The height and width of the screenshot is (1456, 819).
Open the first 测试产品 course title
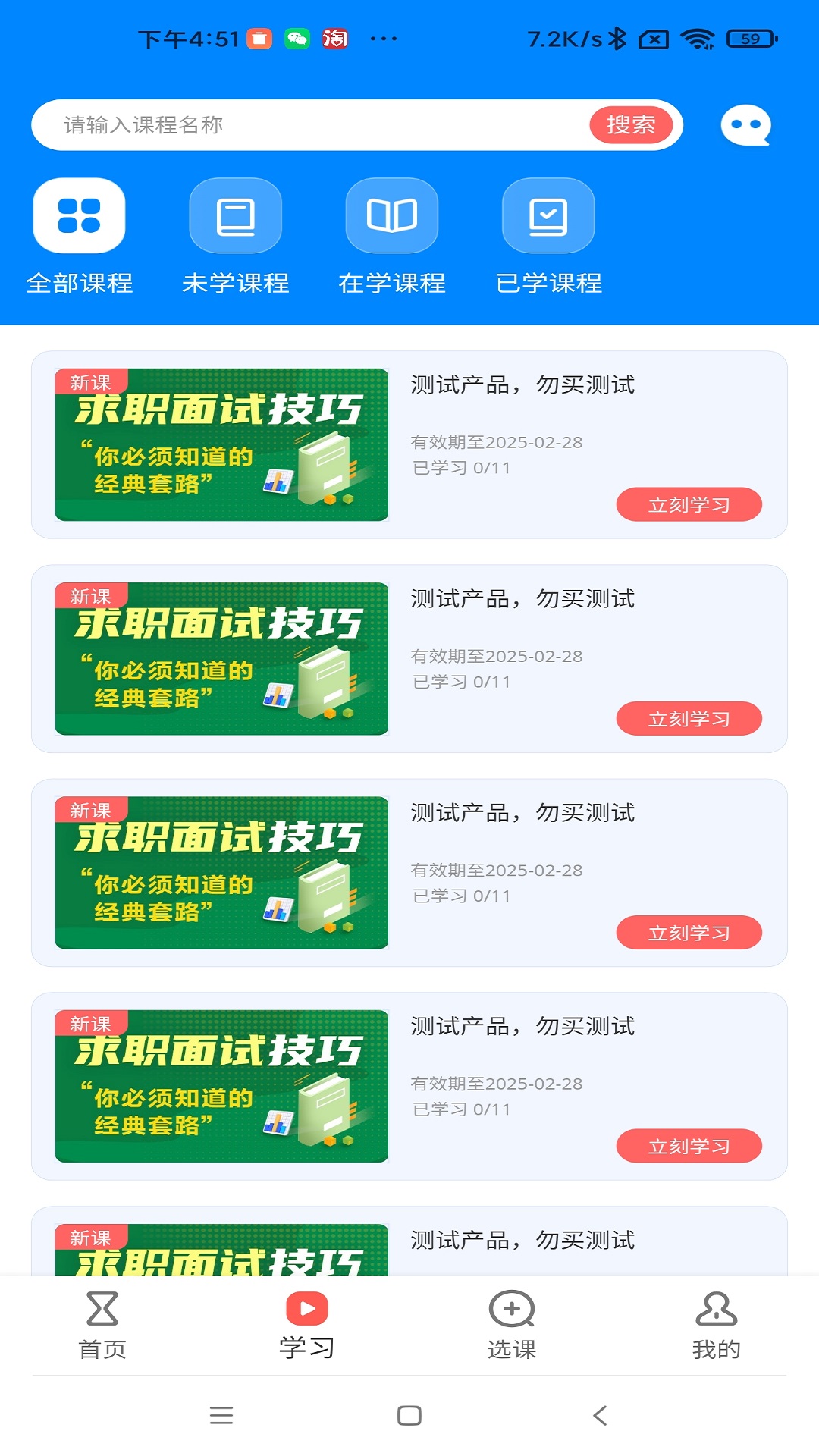point(523,385)
